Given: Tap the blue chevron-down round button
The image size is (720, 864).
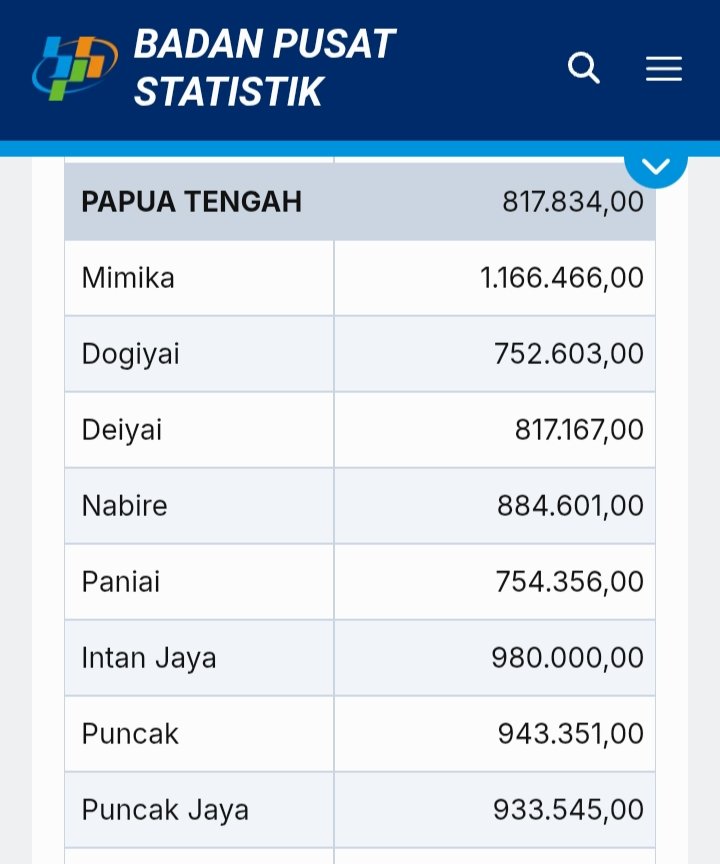Looking at the screenshot, I should pyautogui.click(x=656, y=165).
